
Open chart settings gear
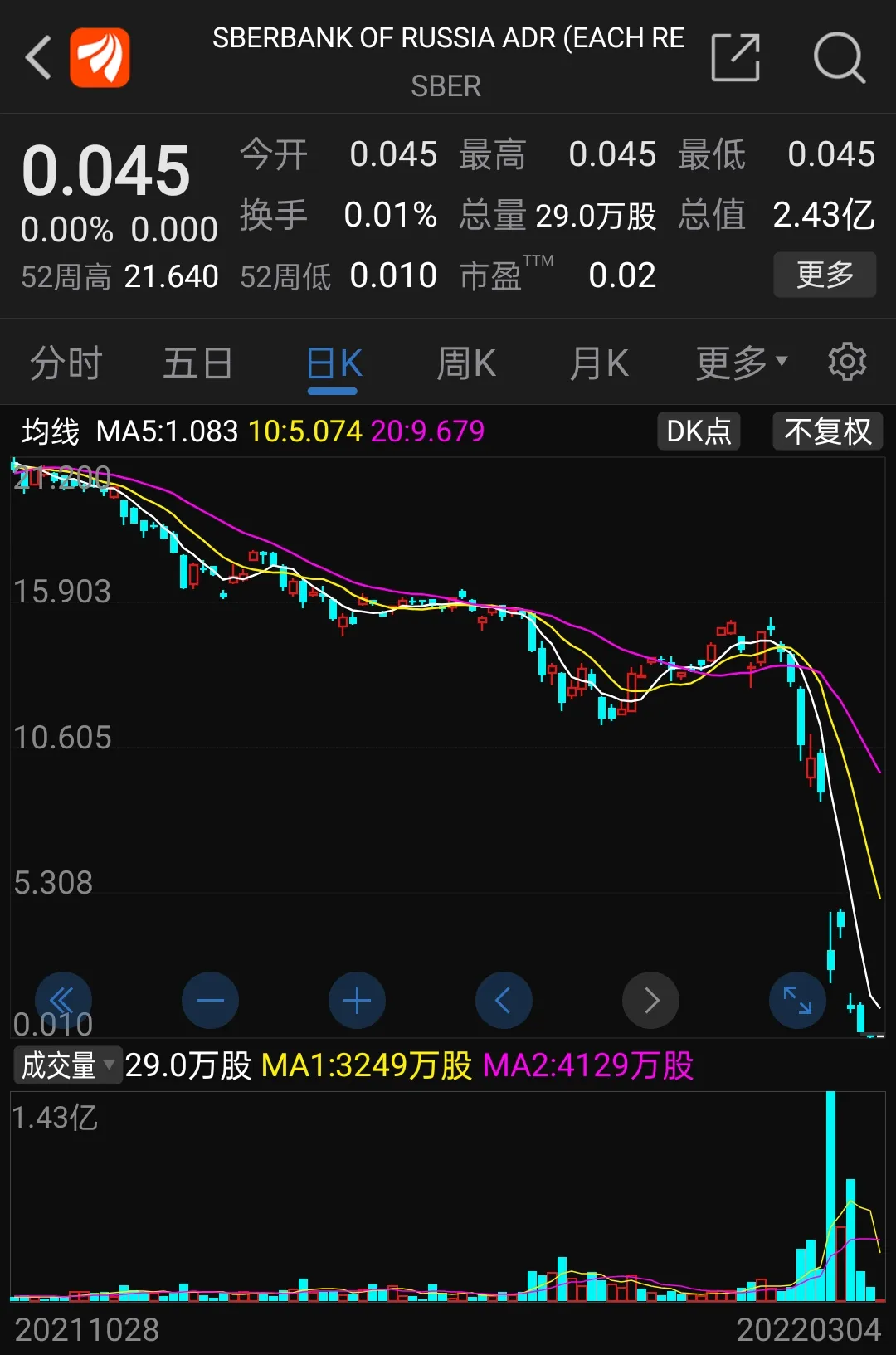[x=847, y=362]
